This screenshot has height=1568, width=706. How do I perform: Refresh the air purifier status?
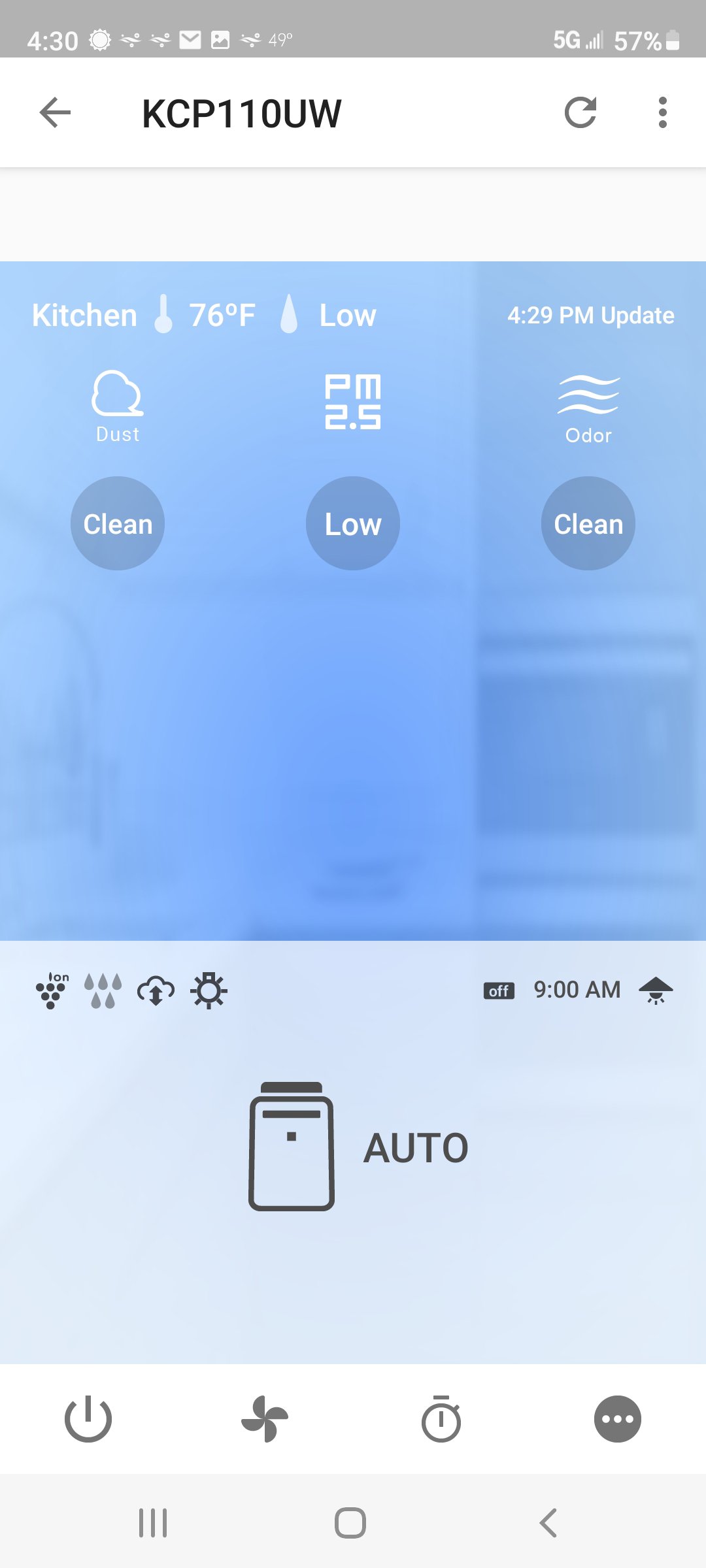580,112
